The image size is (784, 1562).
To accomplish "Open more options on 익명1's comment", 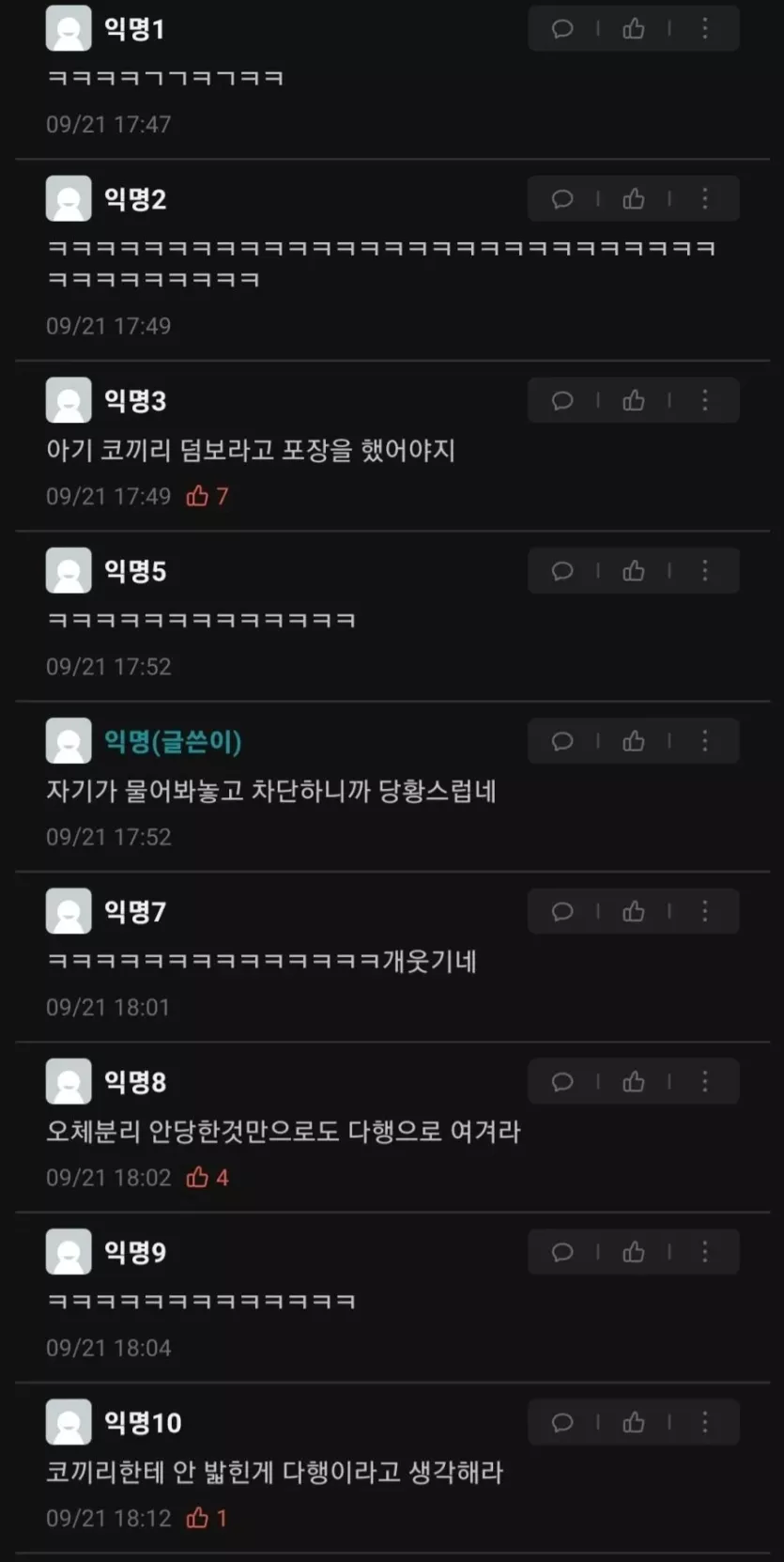I will [x=705, y=29].
